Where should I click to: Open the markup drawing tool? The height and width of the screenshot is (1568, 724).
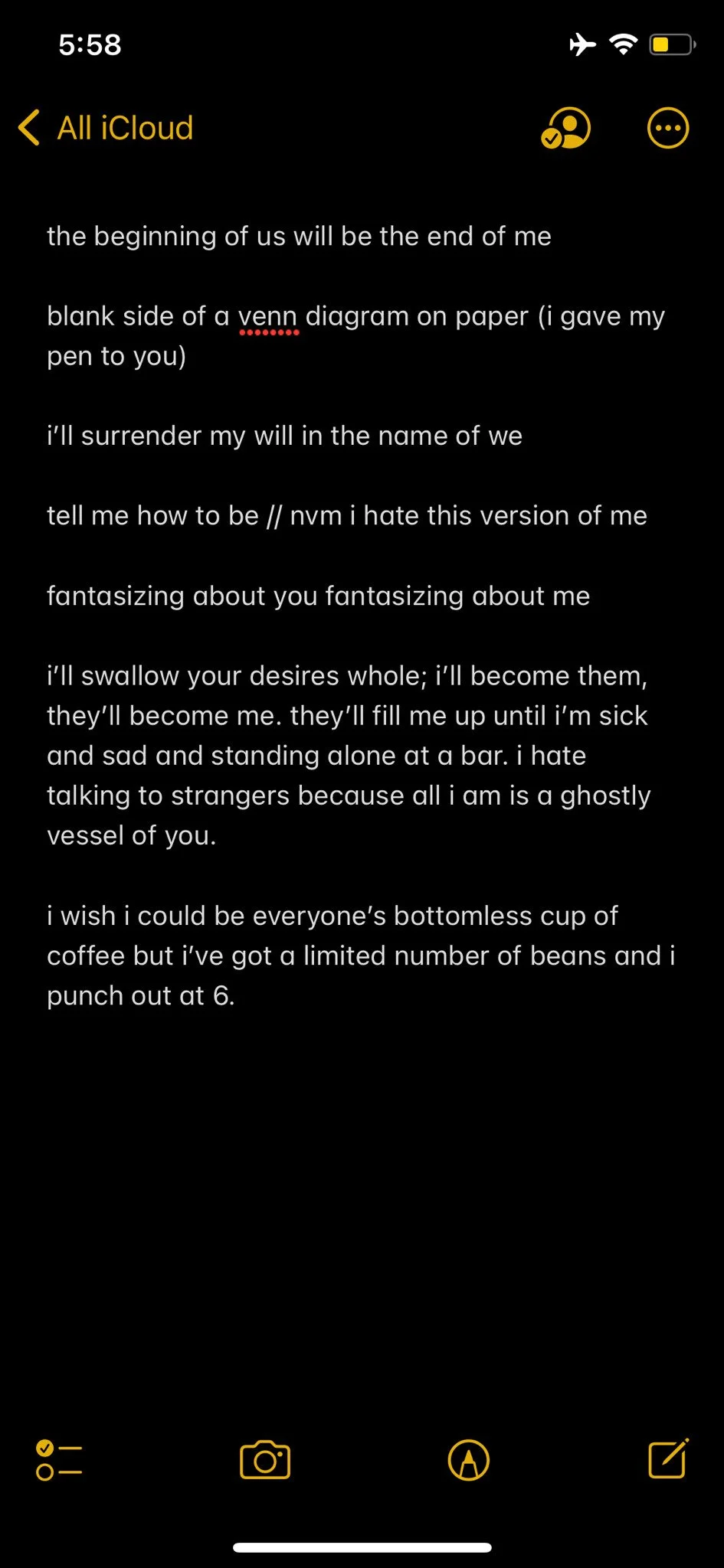click(468, 1459)
